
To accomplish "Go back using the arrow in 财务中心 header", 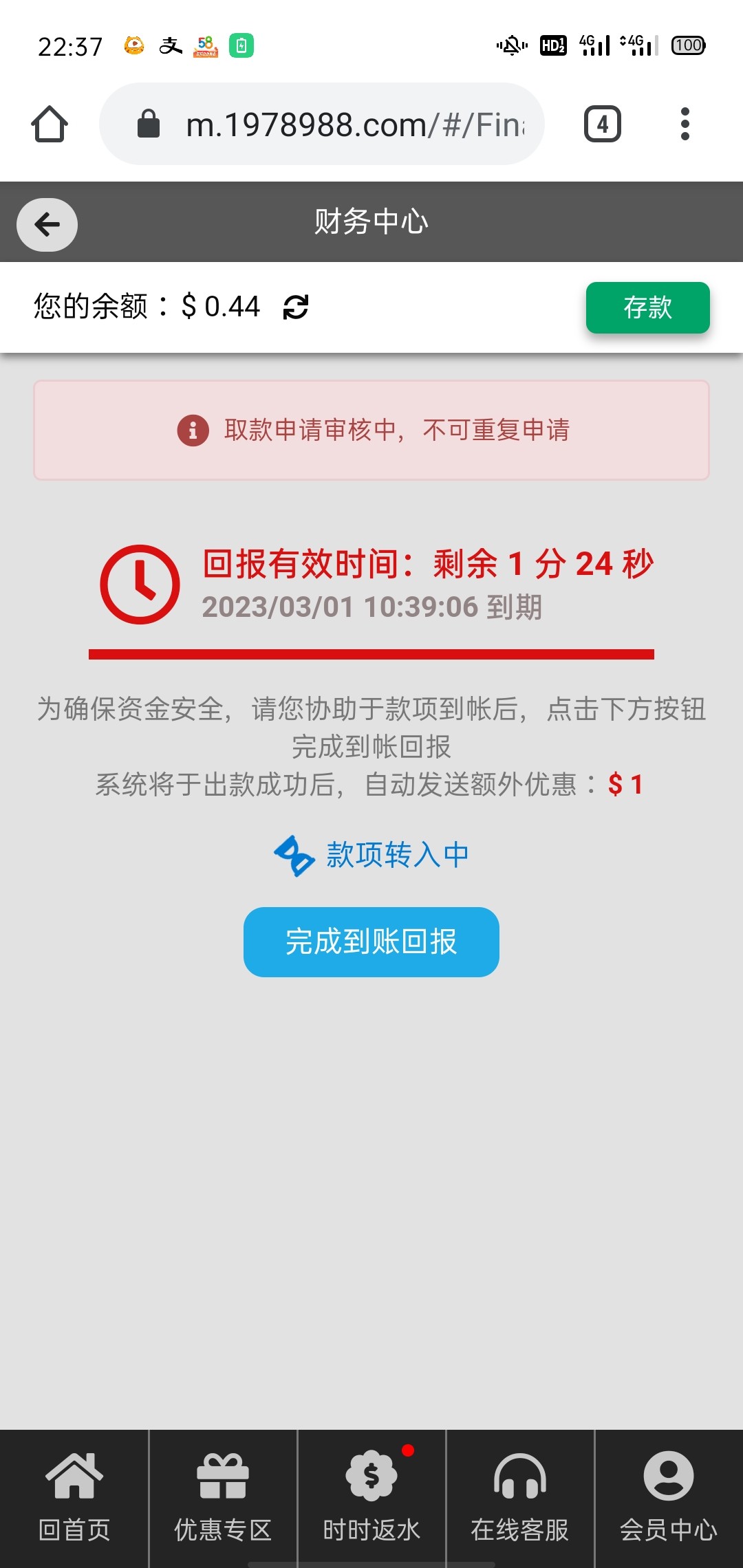I will [x=47, y=224].
